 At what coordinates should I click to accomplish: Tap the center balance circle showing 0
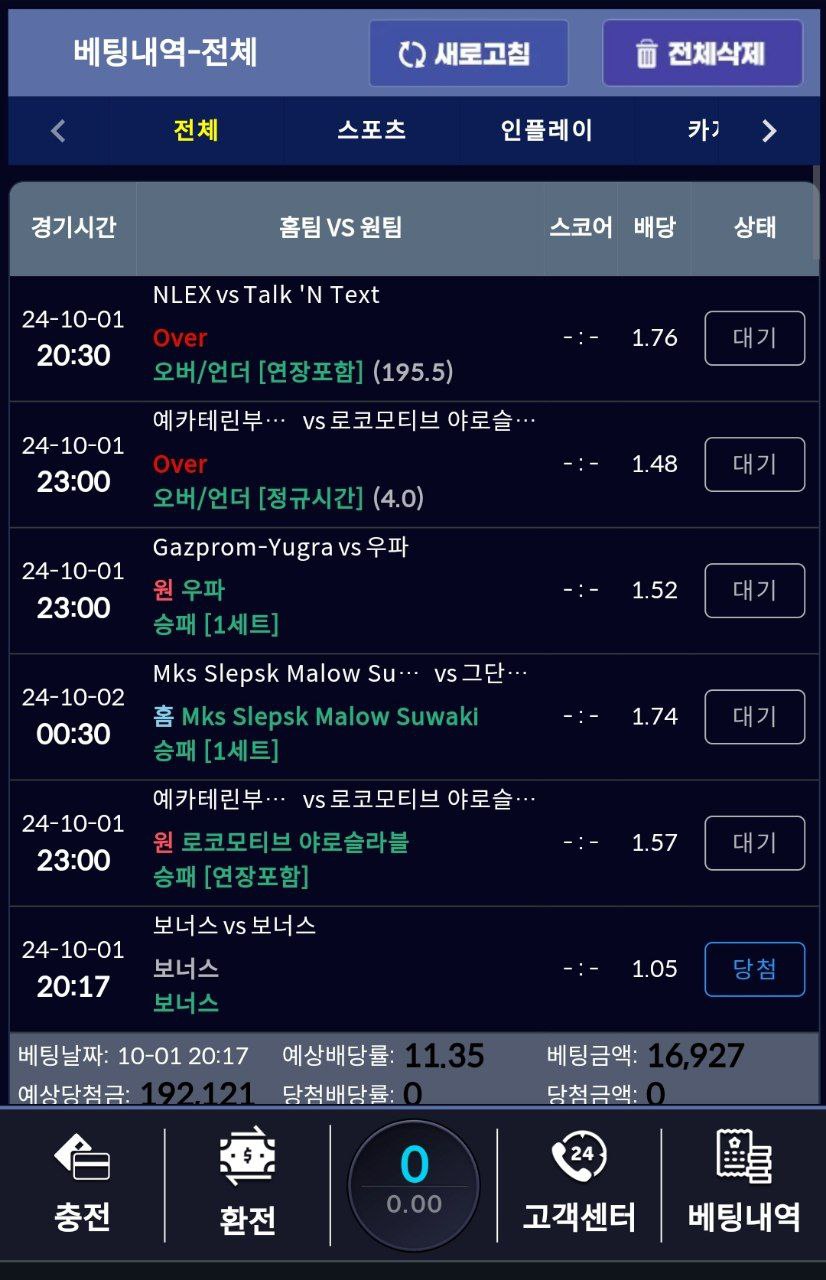[414, 1186]
